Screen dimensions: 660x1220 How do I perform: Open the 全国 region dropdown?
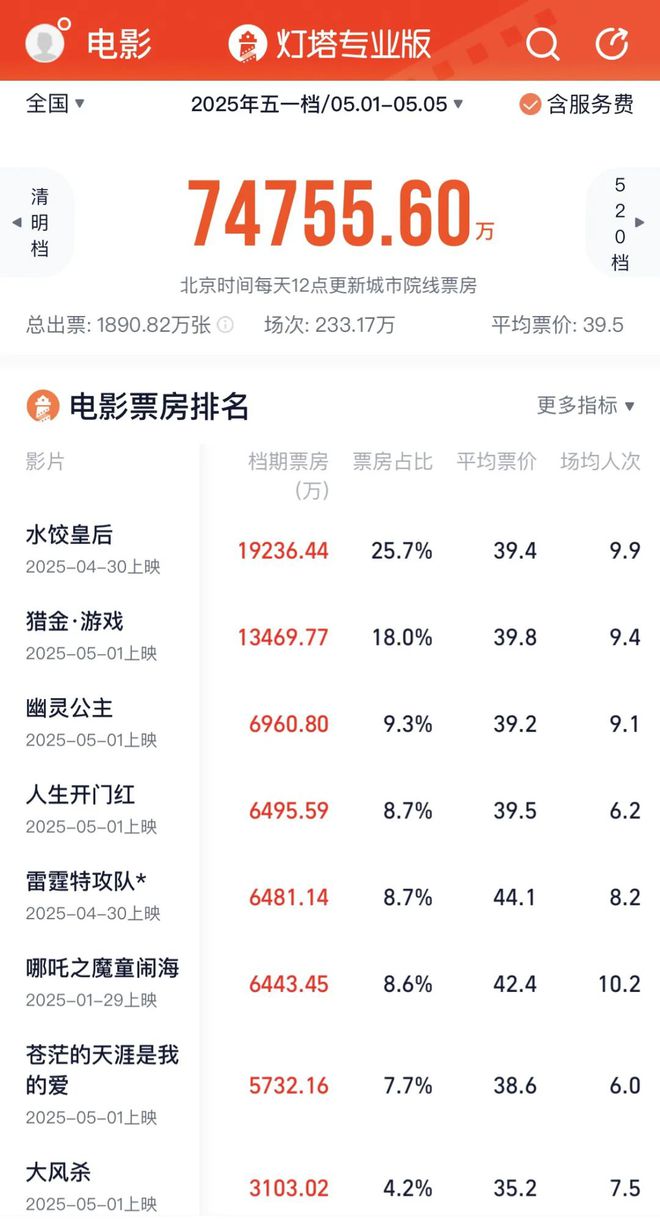click(55, 104)
